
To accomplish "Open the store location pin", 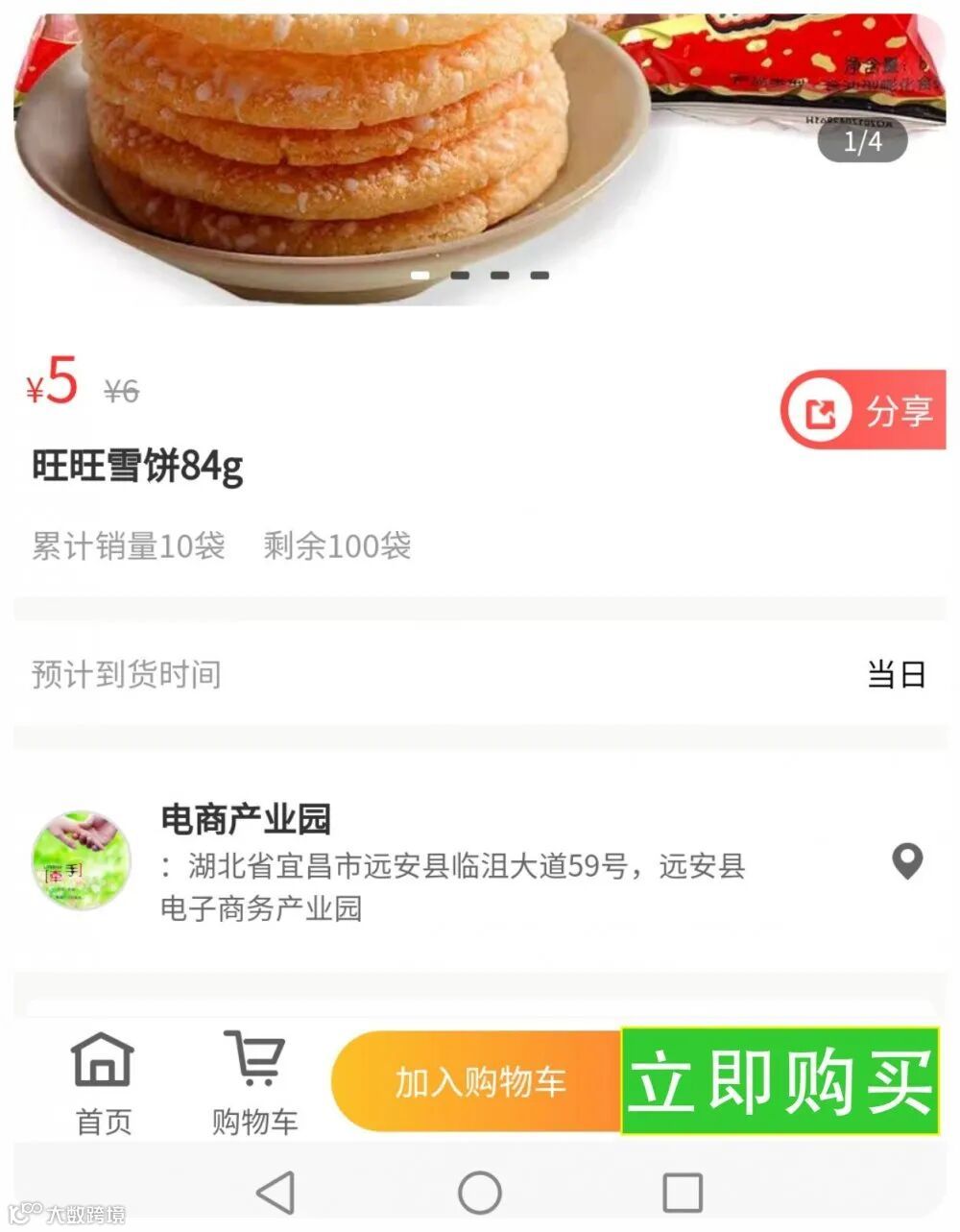I will pos(906,861).
